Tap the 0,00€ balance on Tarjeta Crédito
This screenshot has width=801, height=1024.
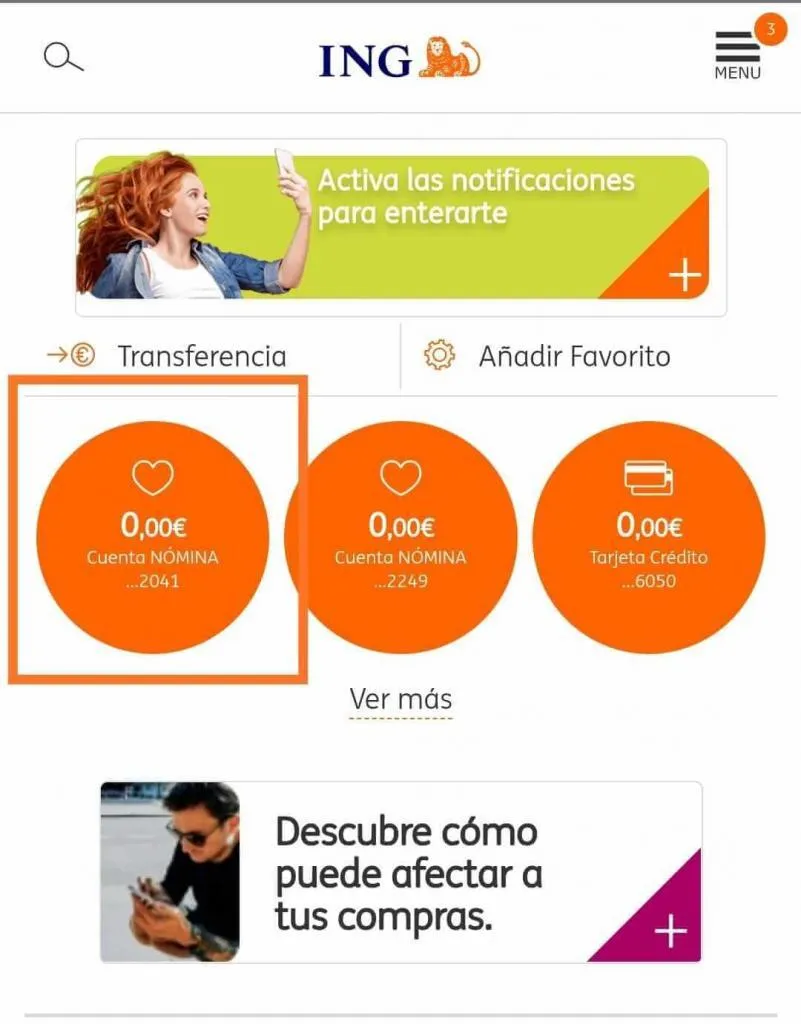coord(649,527)
